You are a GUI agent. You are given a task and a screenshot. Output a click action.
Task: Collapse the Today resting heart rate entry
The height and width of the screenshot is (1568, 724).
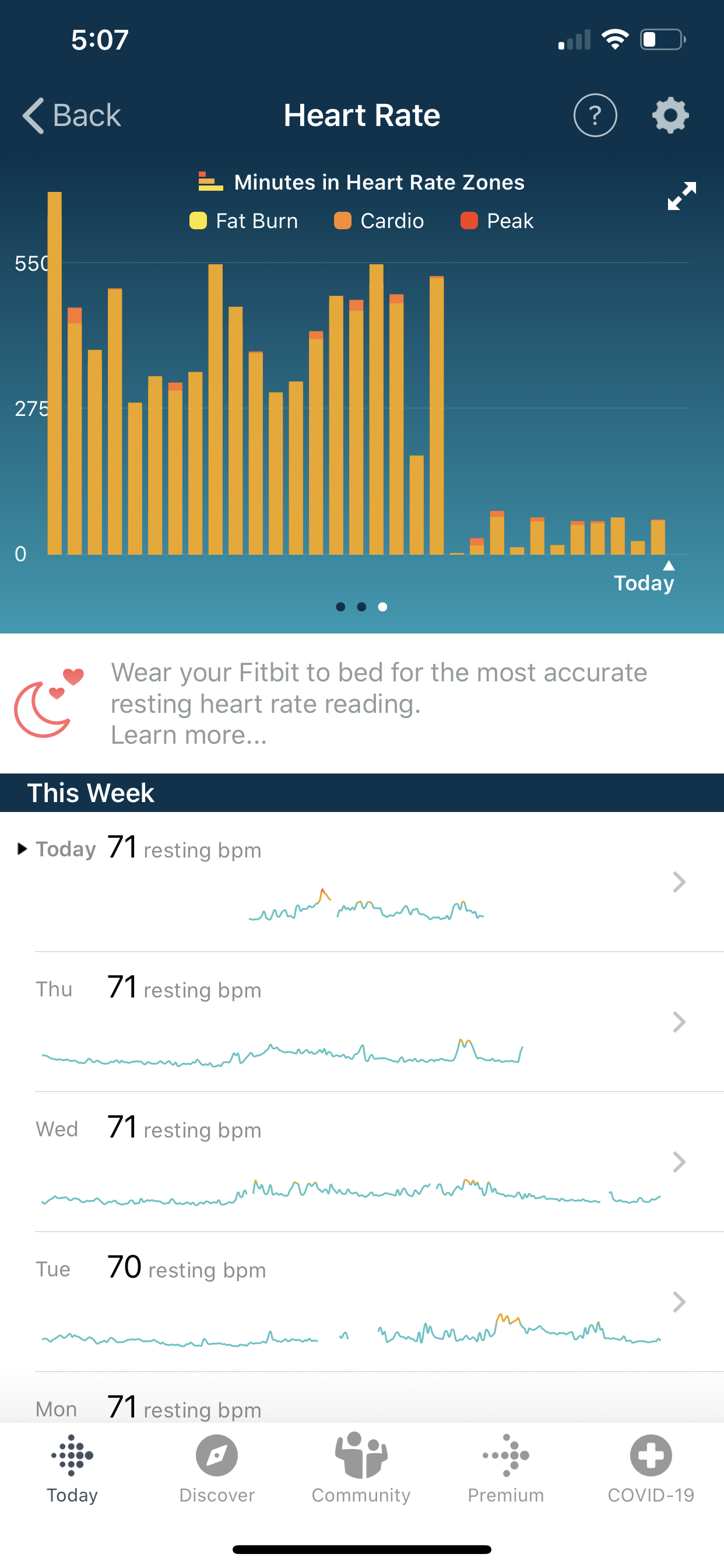pyautogui.click(x=23, y=849)
